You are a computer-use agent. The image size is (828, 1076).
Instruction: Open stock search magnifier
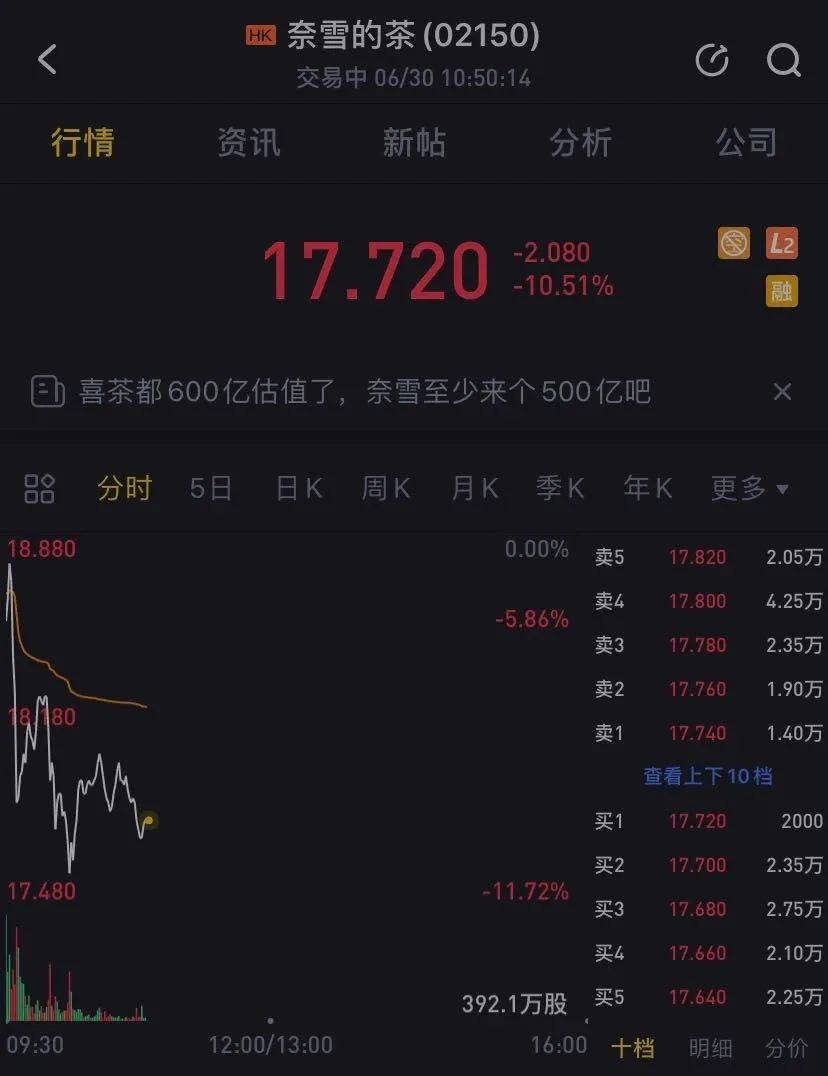coord(784,60)
